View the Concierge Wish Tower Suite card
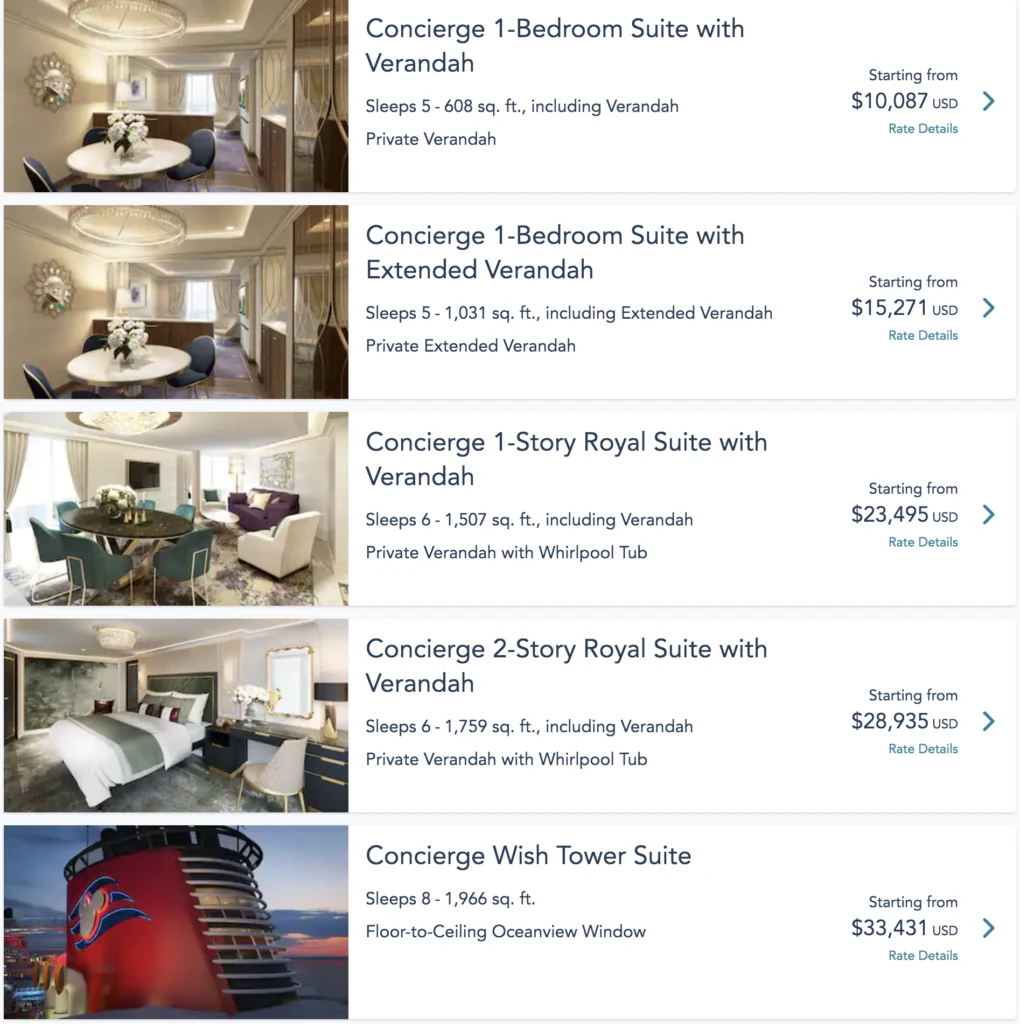1020x1024 pixels. [528, 856]
